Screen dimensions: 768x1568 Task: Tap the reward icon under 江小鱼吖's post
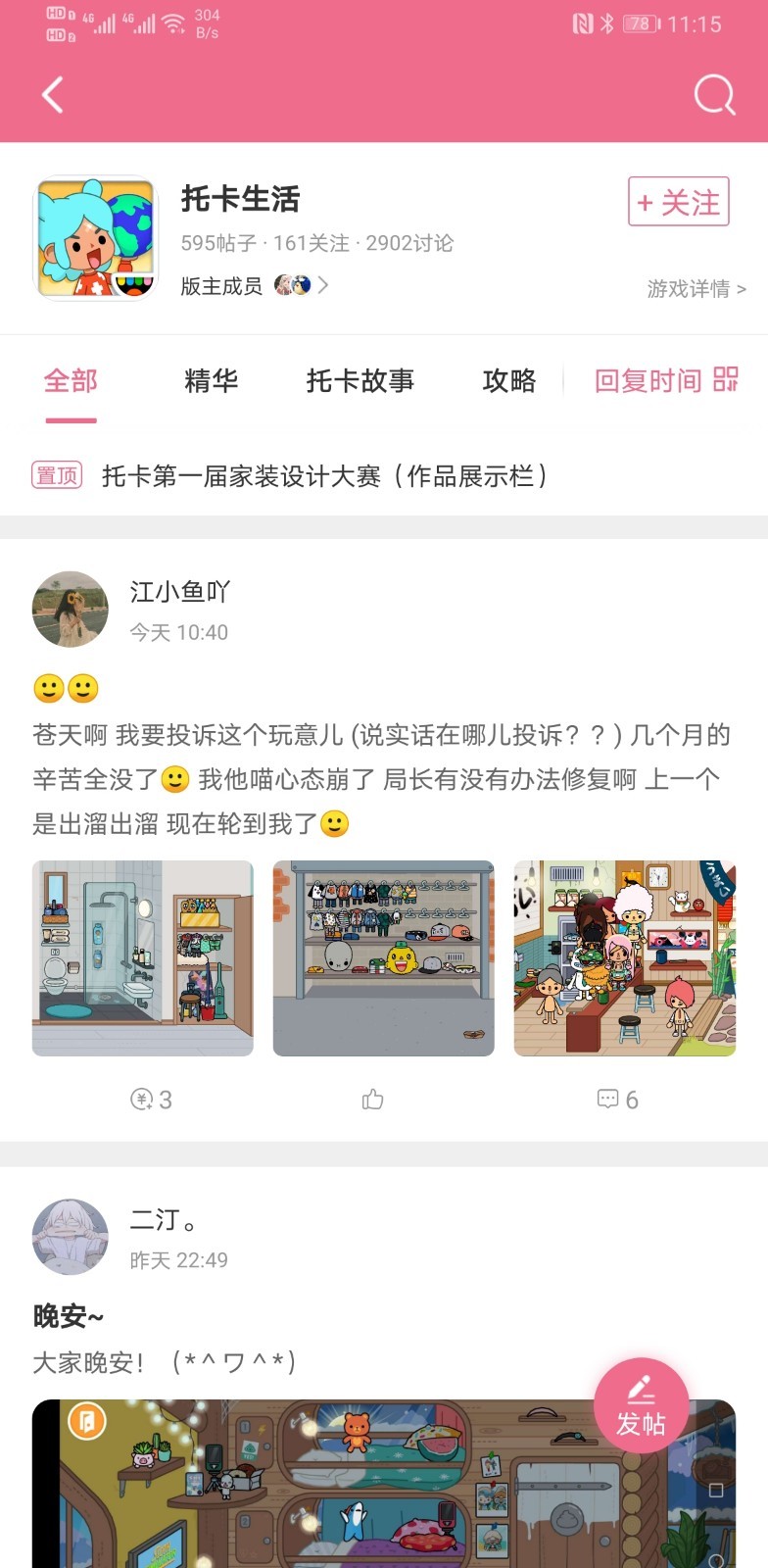click(151, 1100)
